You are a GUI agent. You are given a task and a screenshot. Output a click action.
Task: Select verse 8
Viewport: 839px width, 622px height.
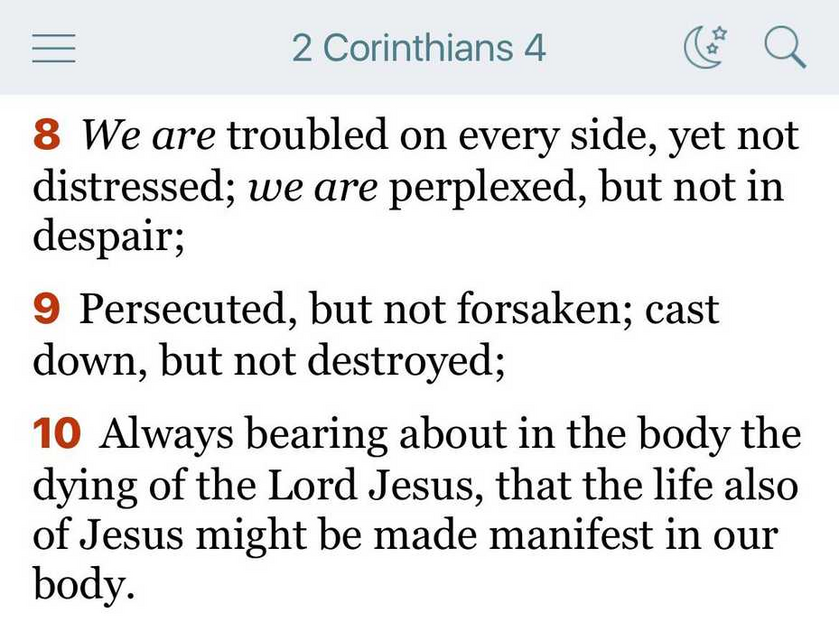click(48, 137)
